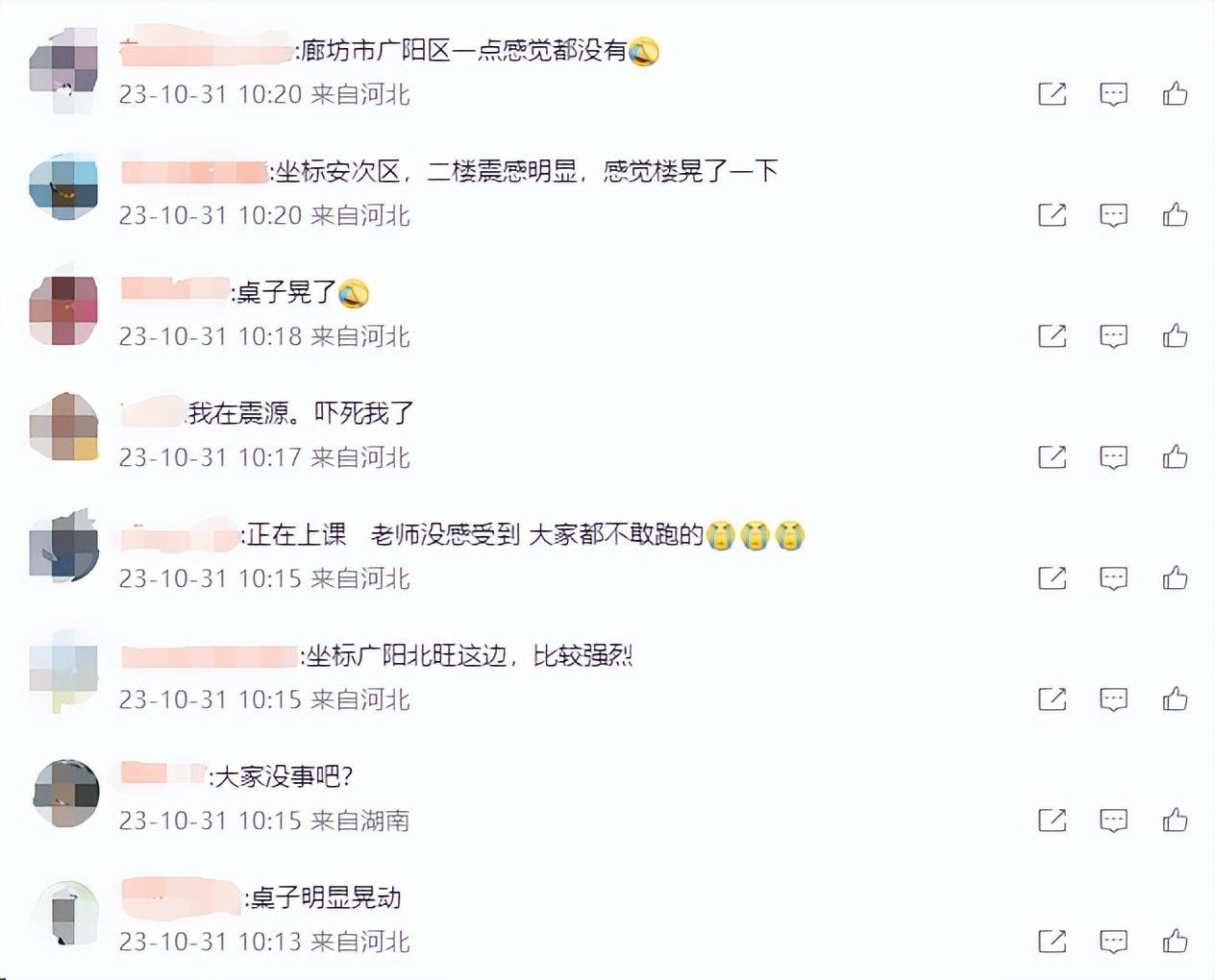Image resolution: width=1215 pixels, height=980 pixels.
Task: Share the comment '坐标广阳北旺这边，比较强烈'
Action: click(1052, 699)
